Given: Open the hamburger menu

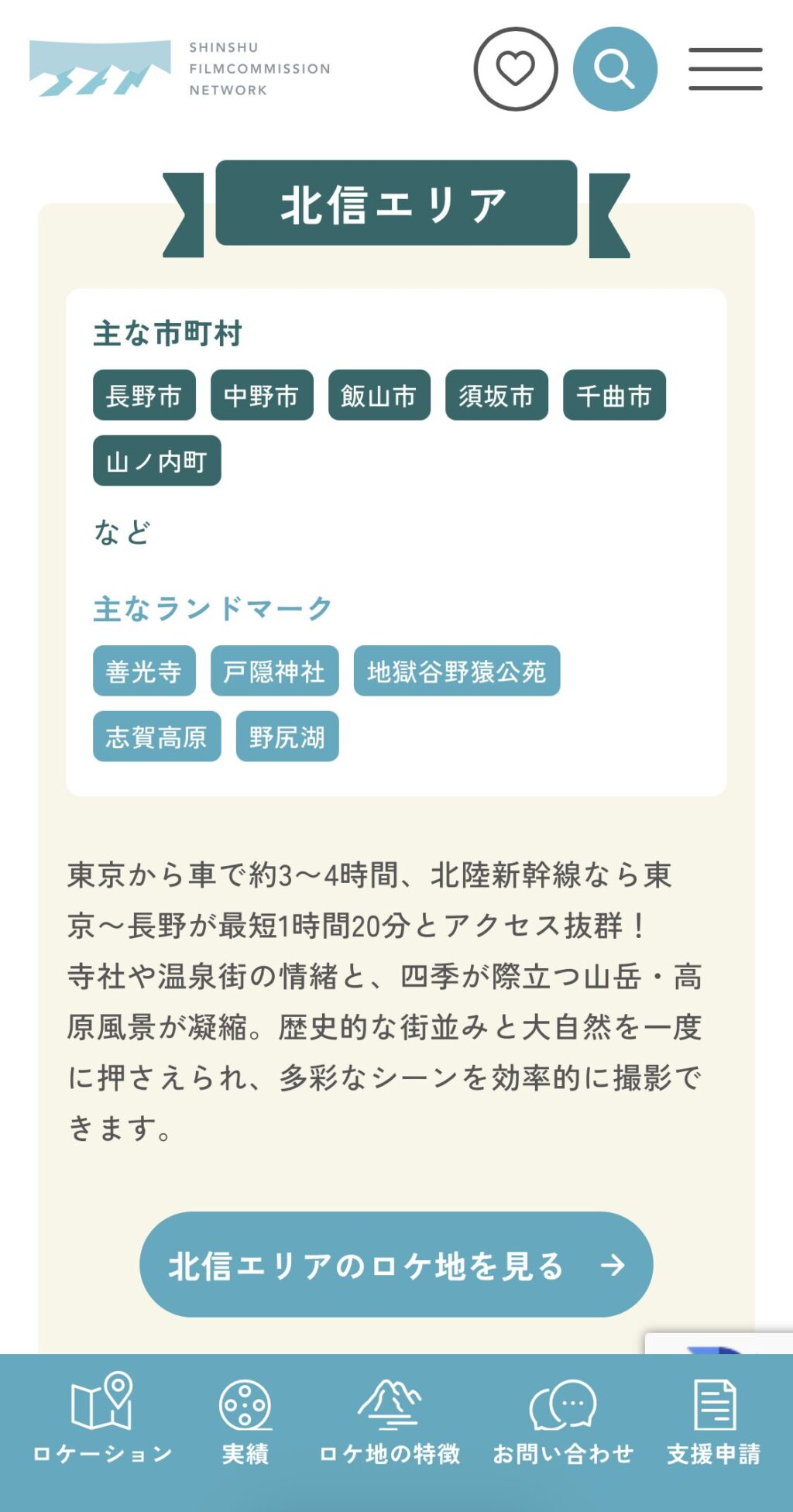Looking at the screenshot, I should click(x=725, y=69).
